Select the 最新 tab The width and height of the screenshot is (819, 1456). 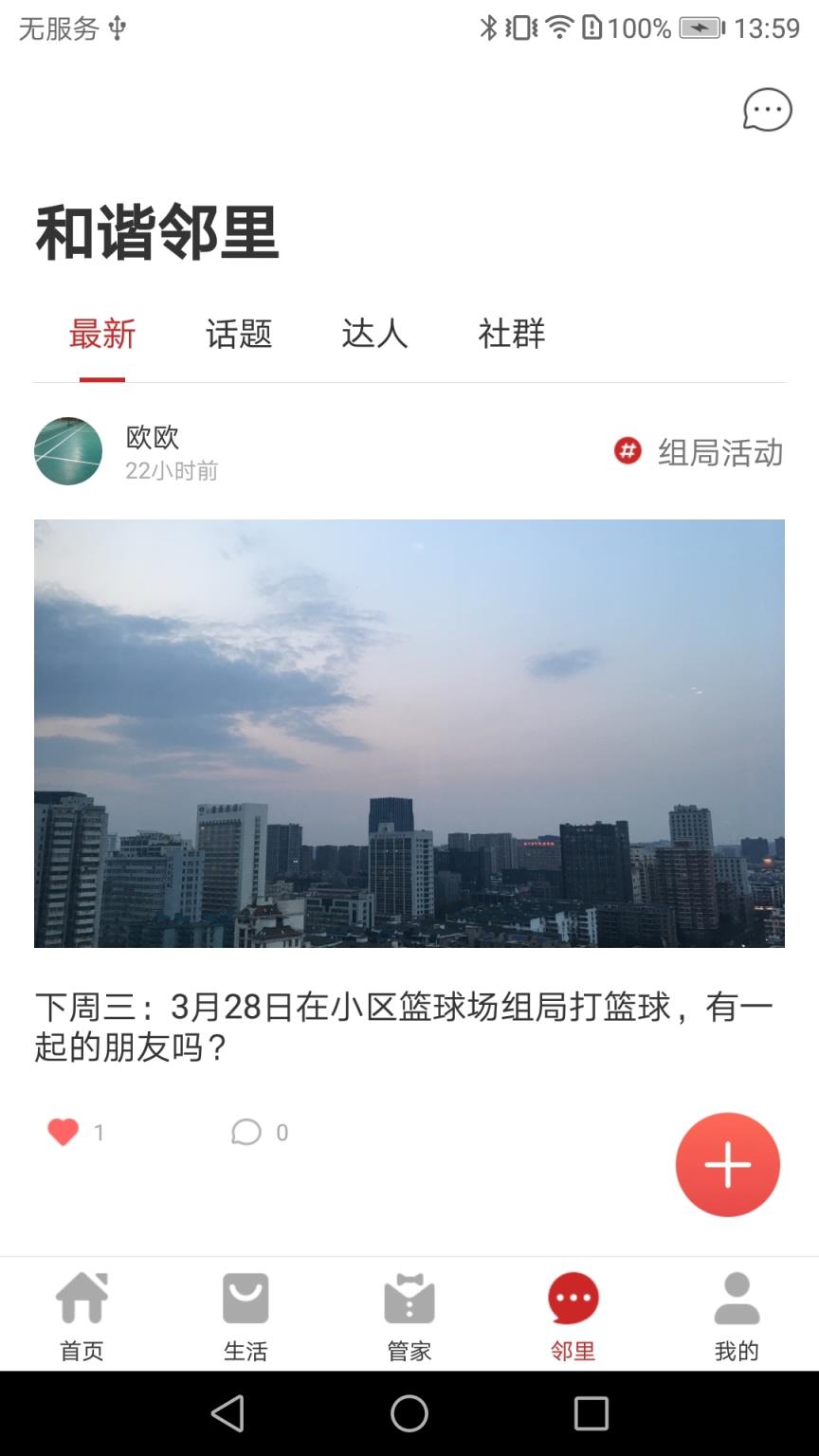click(x=103, y=335)
